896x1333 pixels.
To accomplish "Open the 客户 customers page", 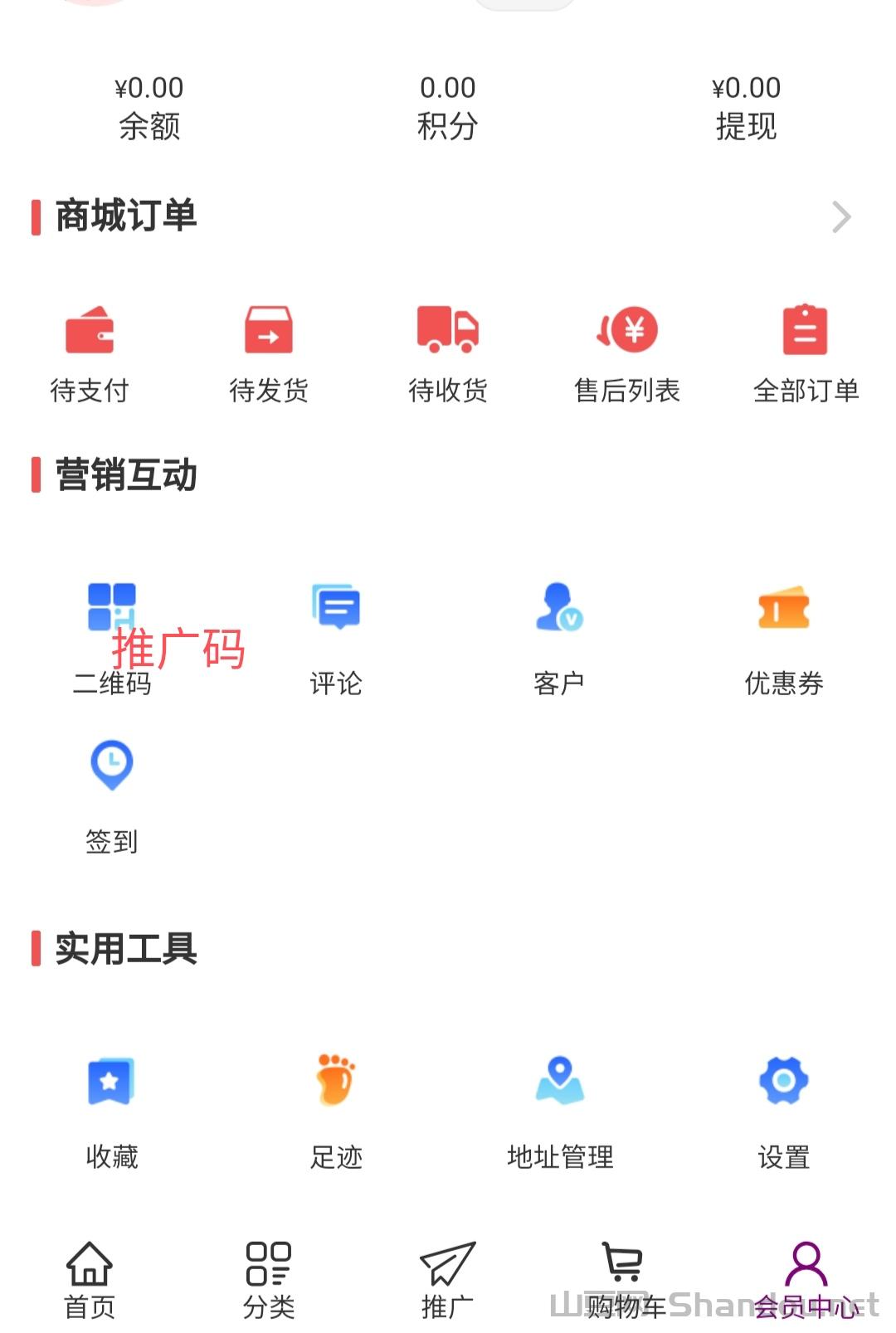I will tap(559, 636).
